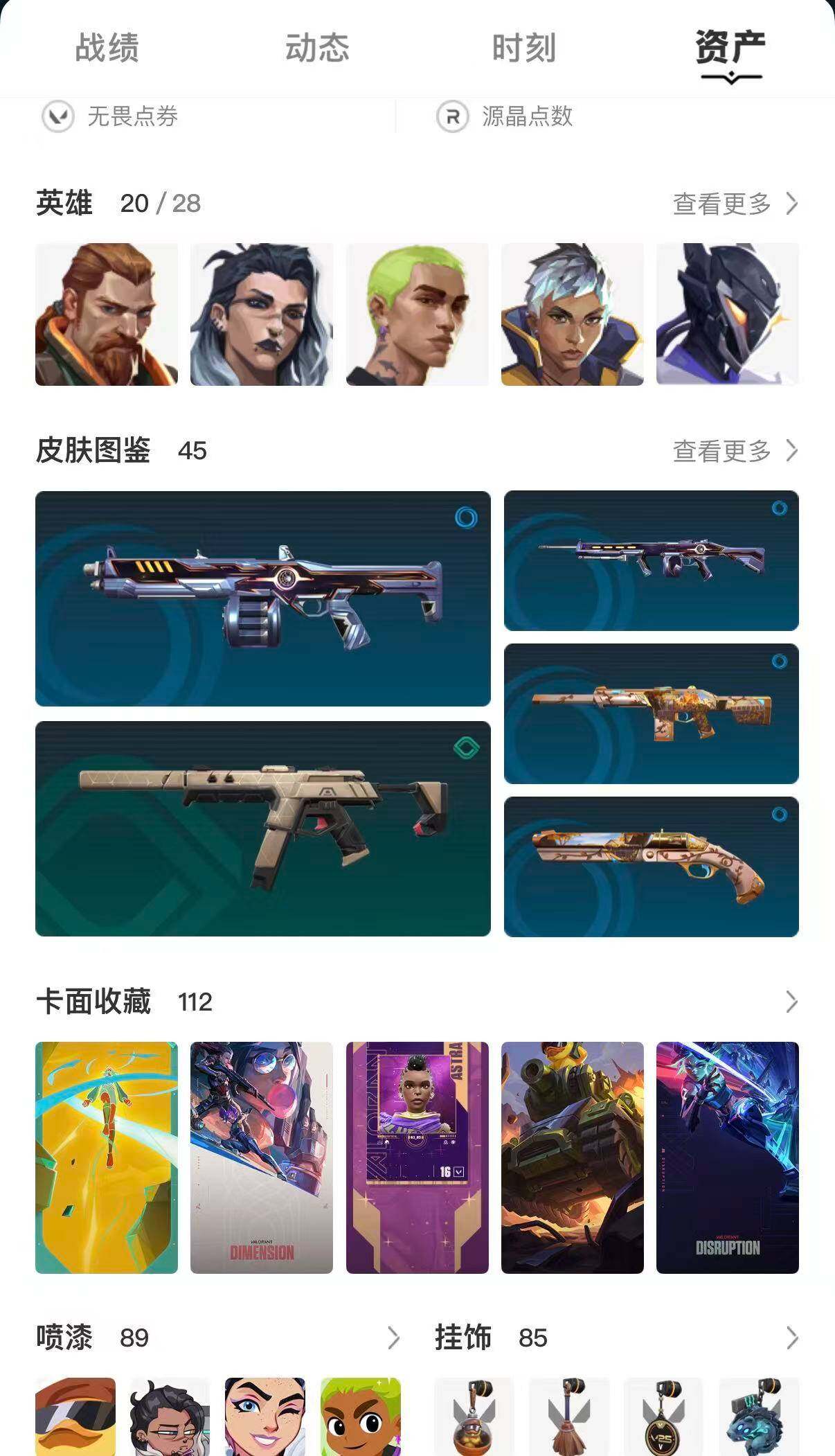Open the yellow flying figure card
835x1456 pixels.
click(x=107, y=1157)
